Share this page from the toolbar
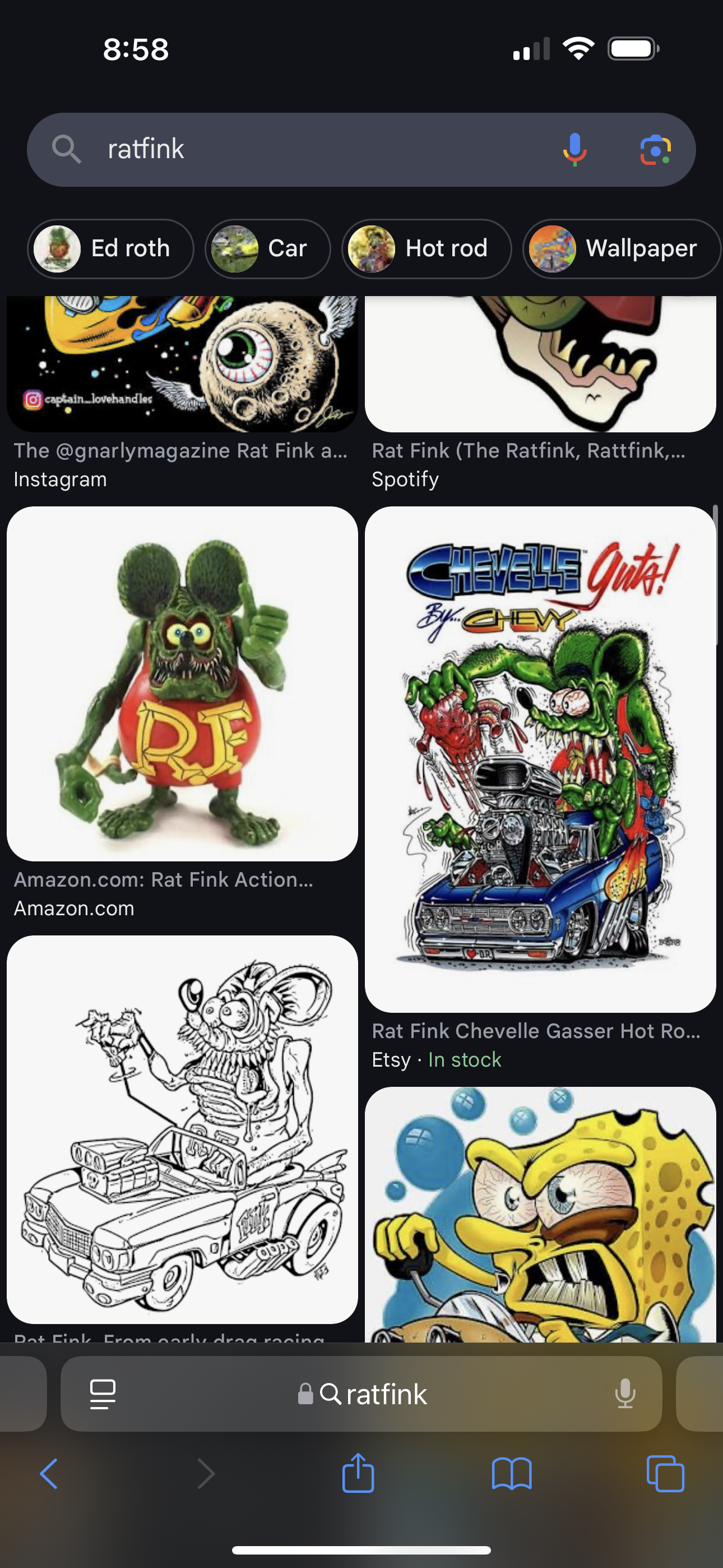Screen dimensions: 723x1568 [358, 1473]
